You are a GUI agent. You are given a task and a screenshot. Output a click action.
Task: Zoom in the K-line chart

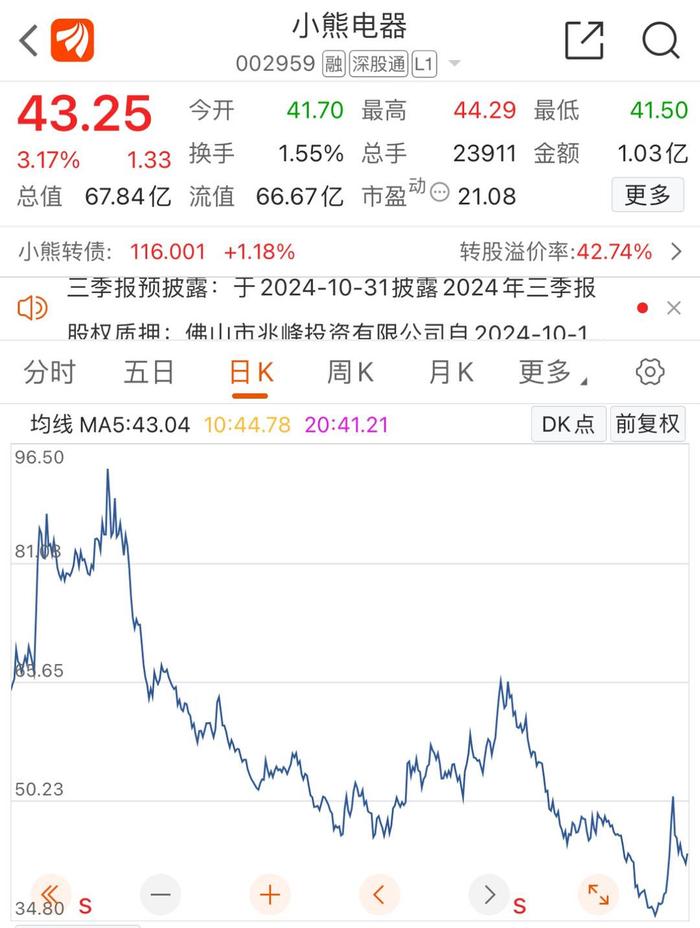click(270, 894)
